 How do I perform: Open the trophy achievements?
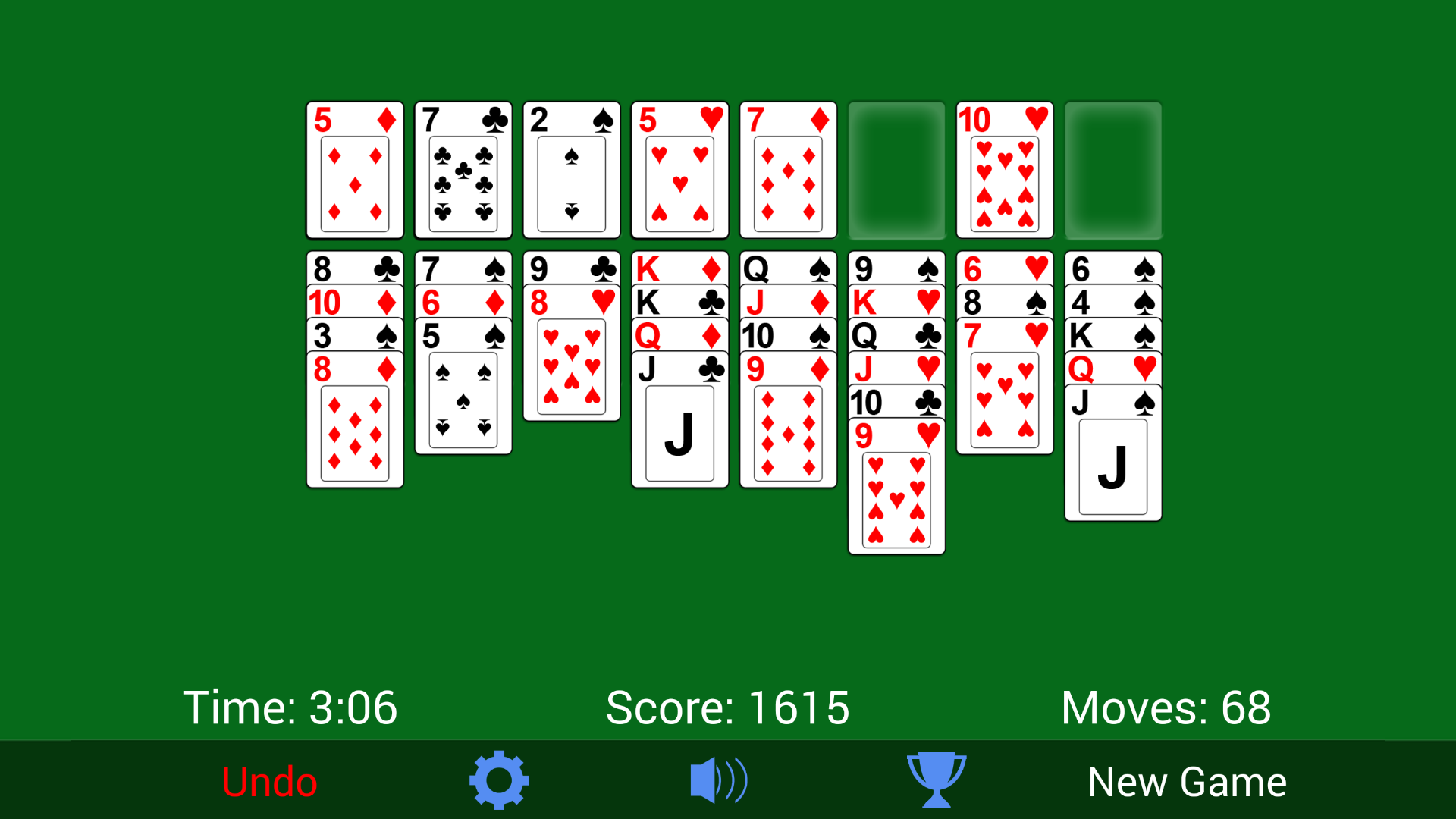pyautogui.click(x=936, y=780)
